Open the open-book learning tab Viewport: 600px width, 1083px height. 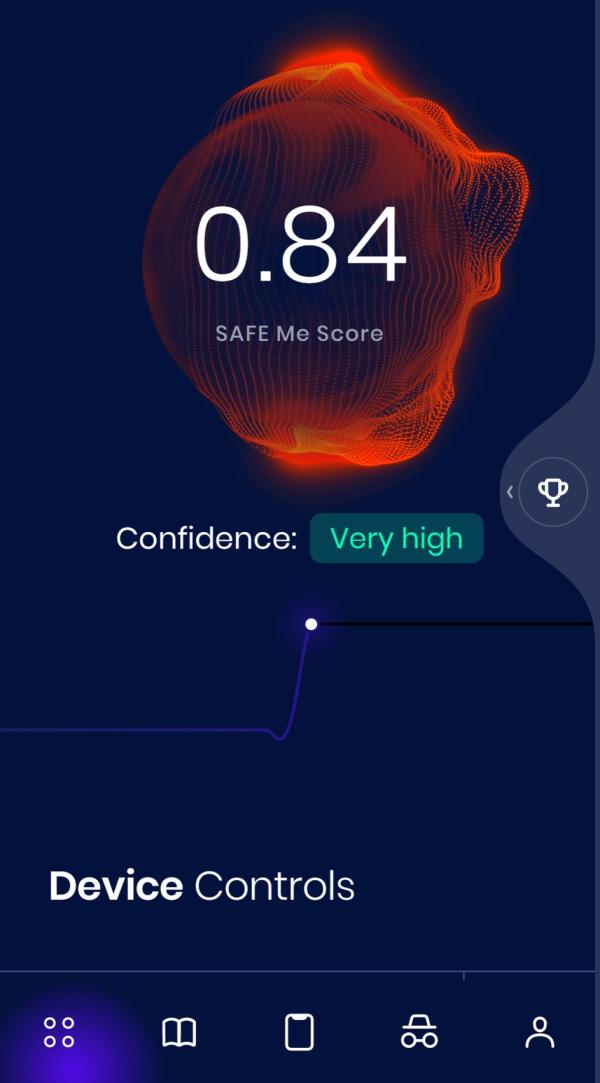tap(179, 1032)
